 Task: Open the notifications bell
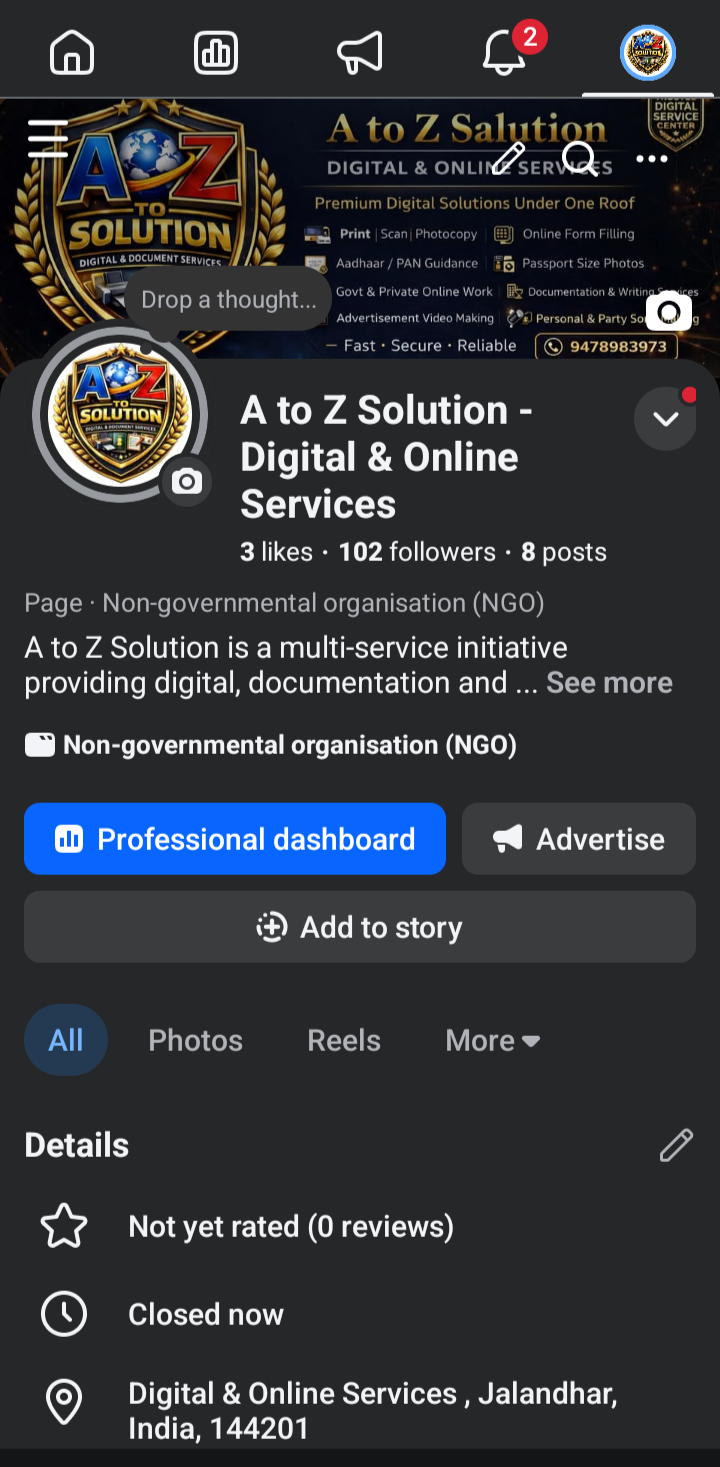point(504,53)
